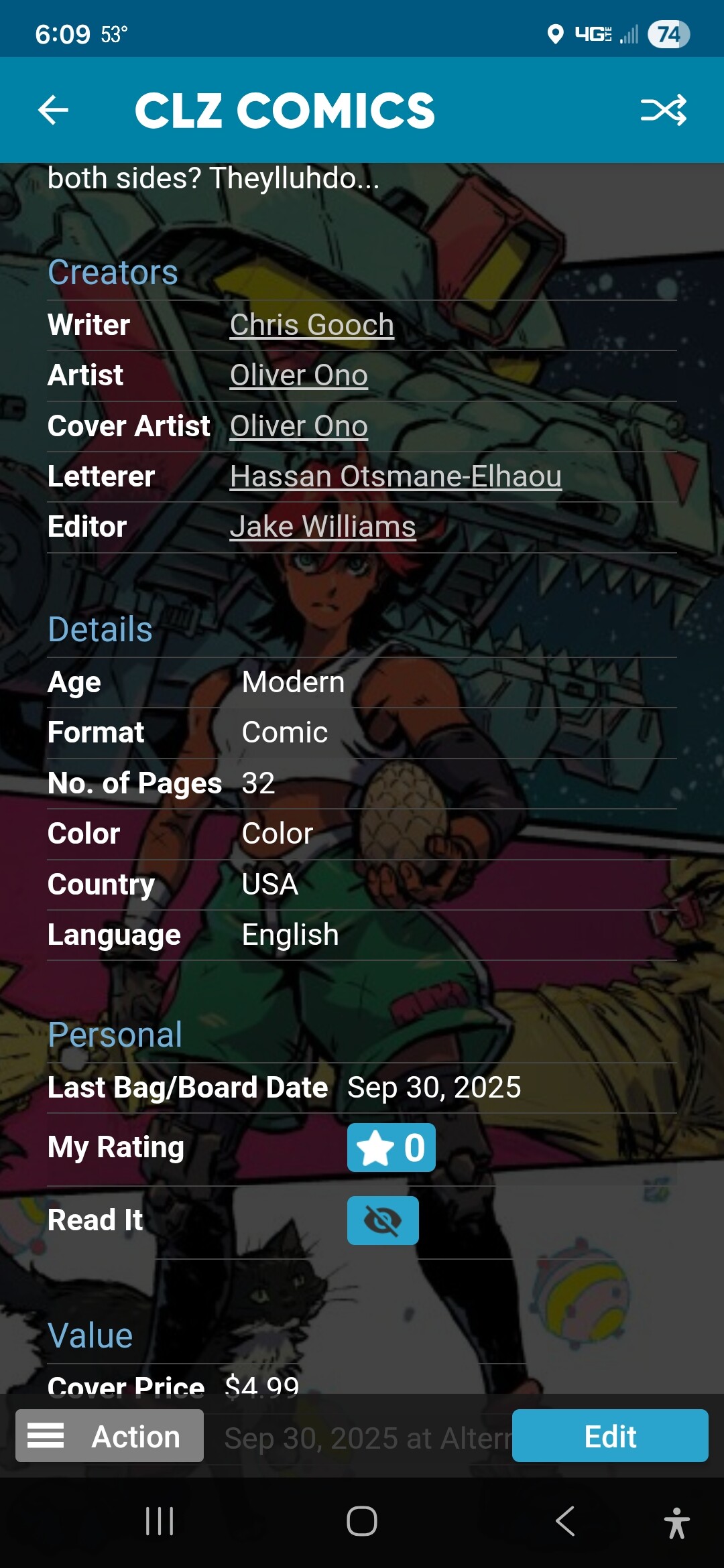Screen dimensions: 724x1568
Task: Tap the system home button
Action: point(362,1520)
